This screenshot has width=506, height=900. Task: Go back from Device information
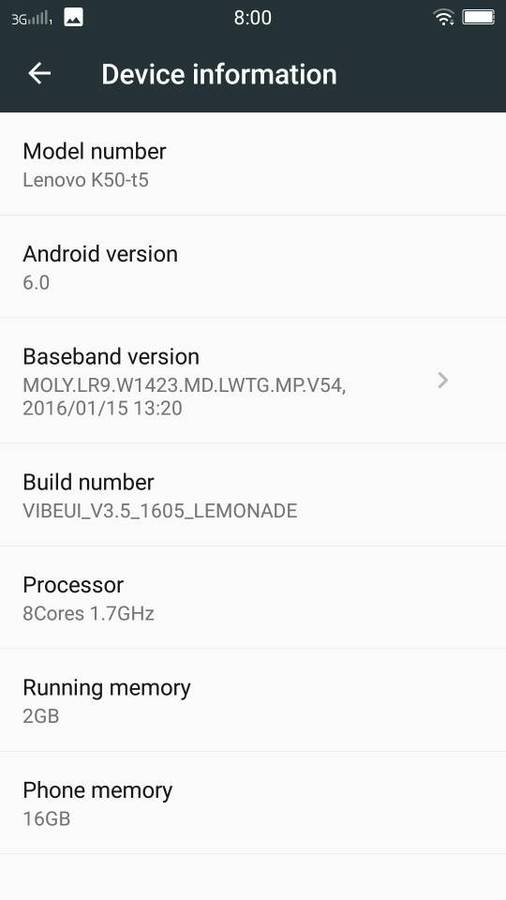[x=40, y=73]
